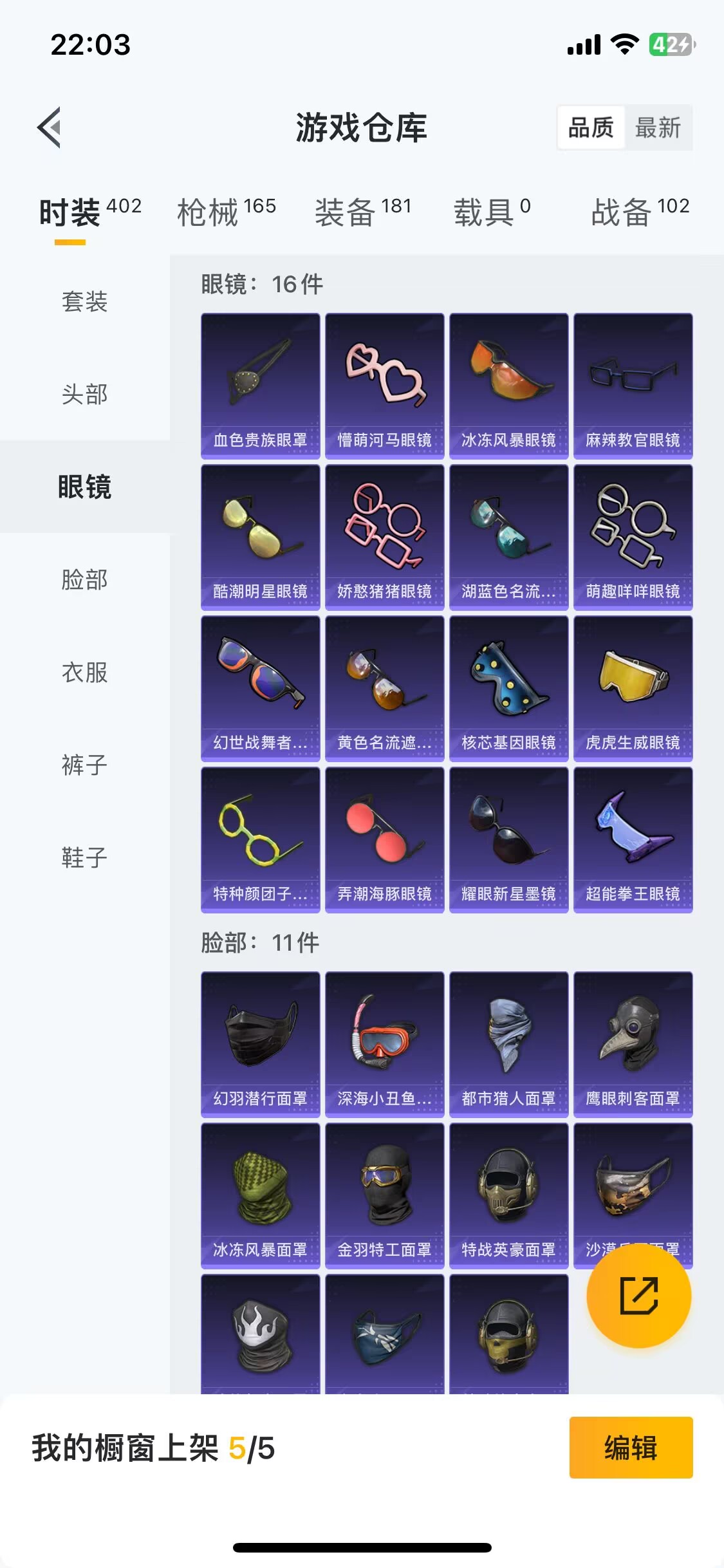
Task: Open the 血色贵族眼罩 item
Action: [261, 386]
